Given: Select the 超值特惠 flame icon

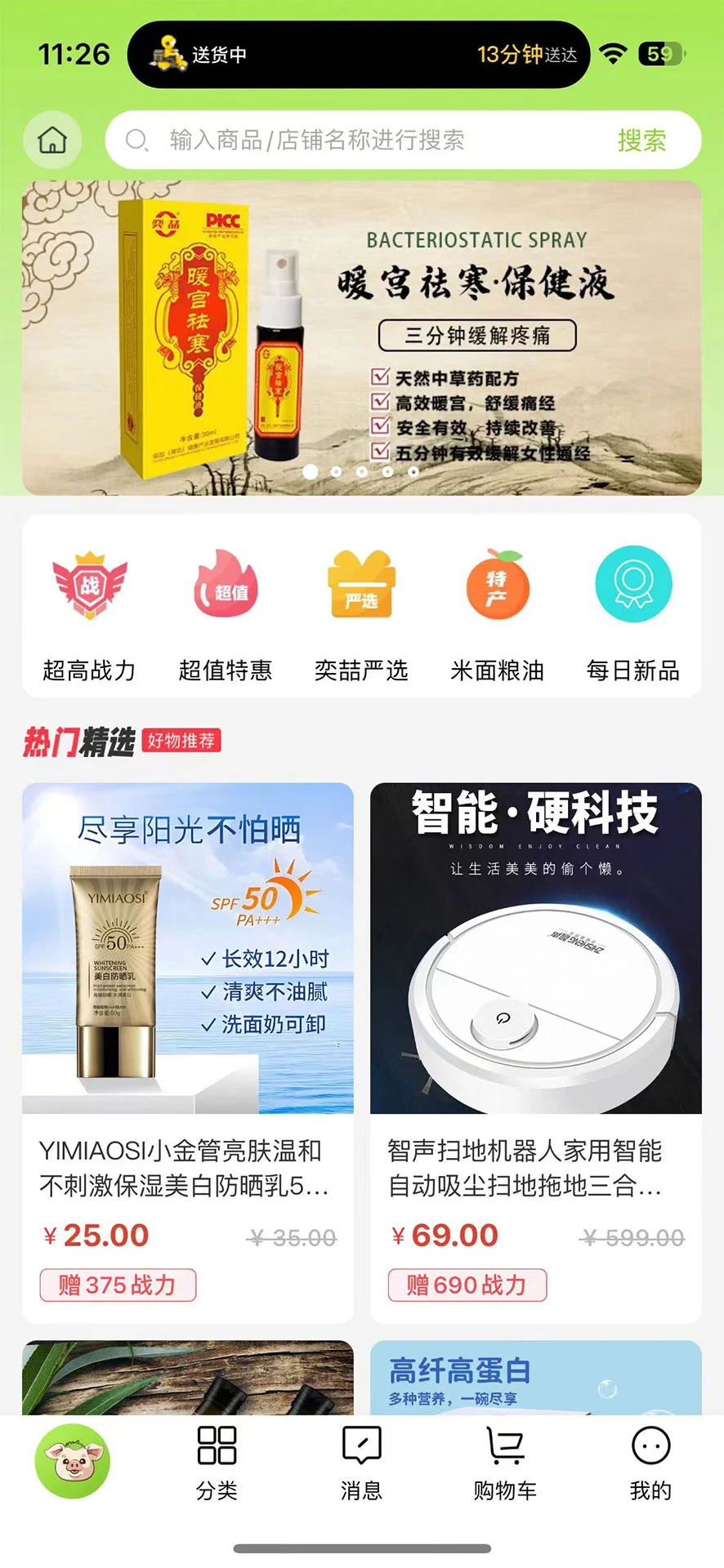Looking at the screenshot, I should click(225, 586).
